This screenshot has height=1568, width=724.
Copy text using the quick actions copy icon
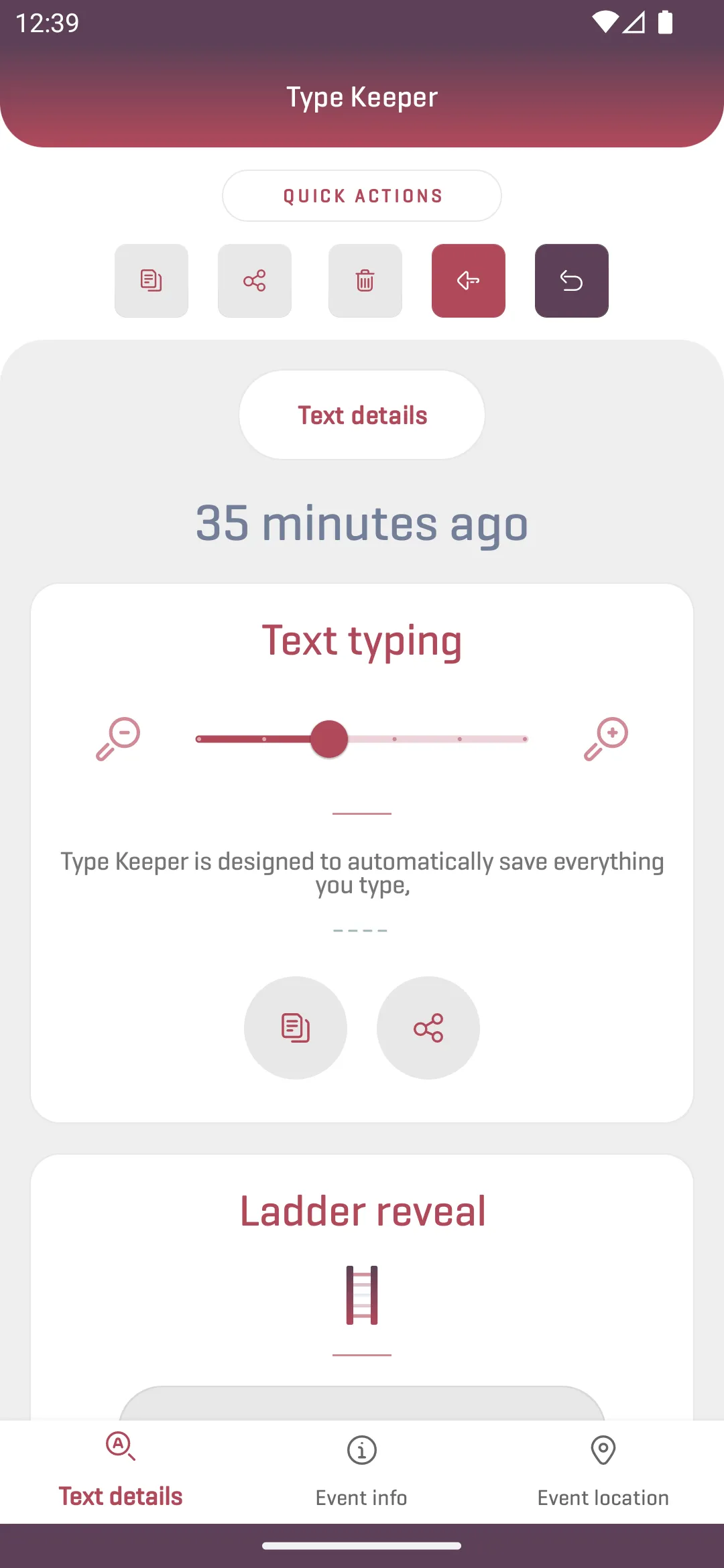[151, 280]
